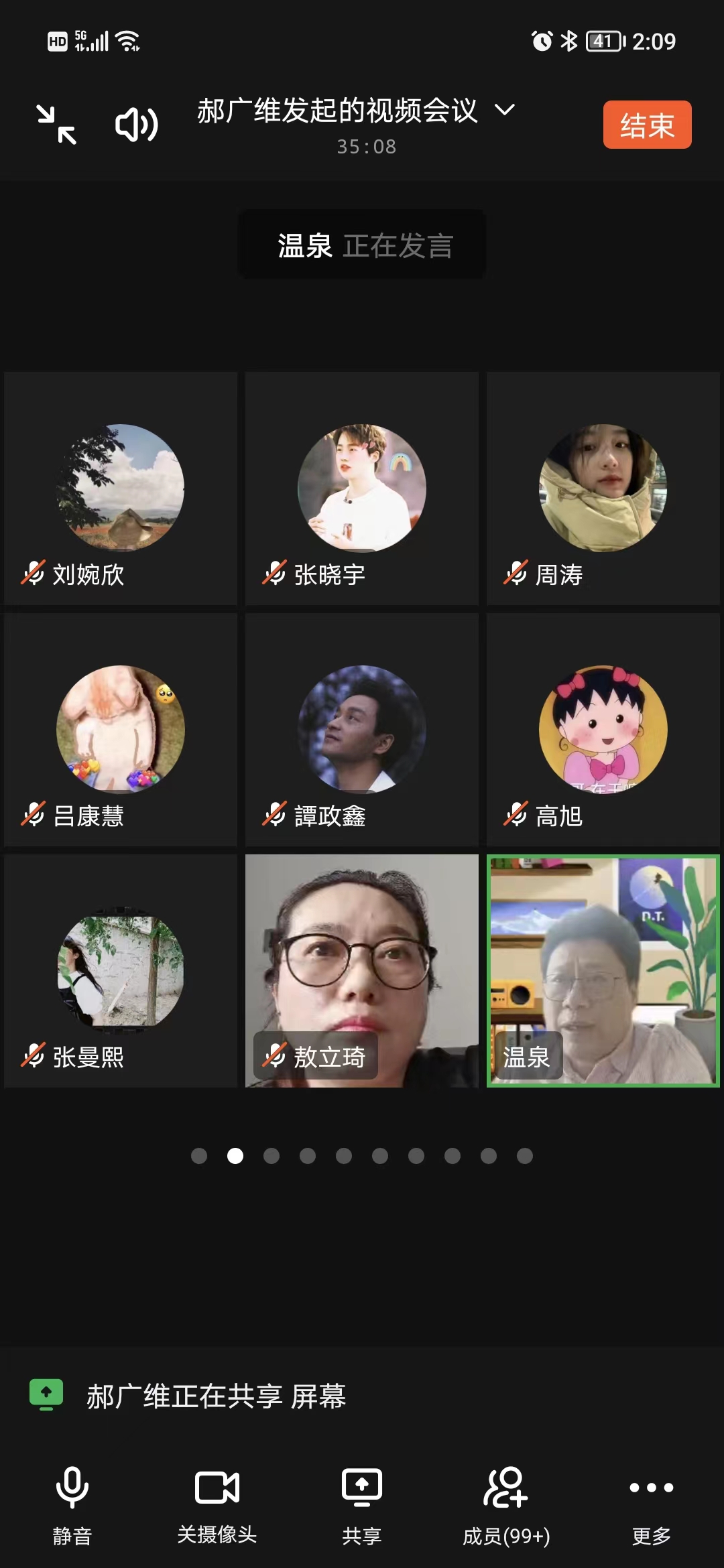Select 刘婉欣's participant tile

(x=121, y=489)
